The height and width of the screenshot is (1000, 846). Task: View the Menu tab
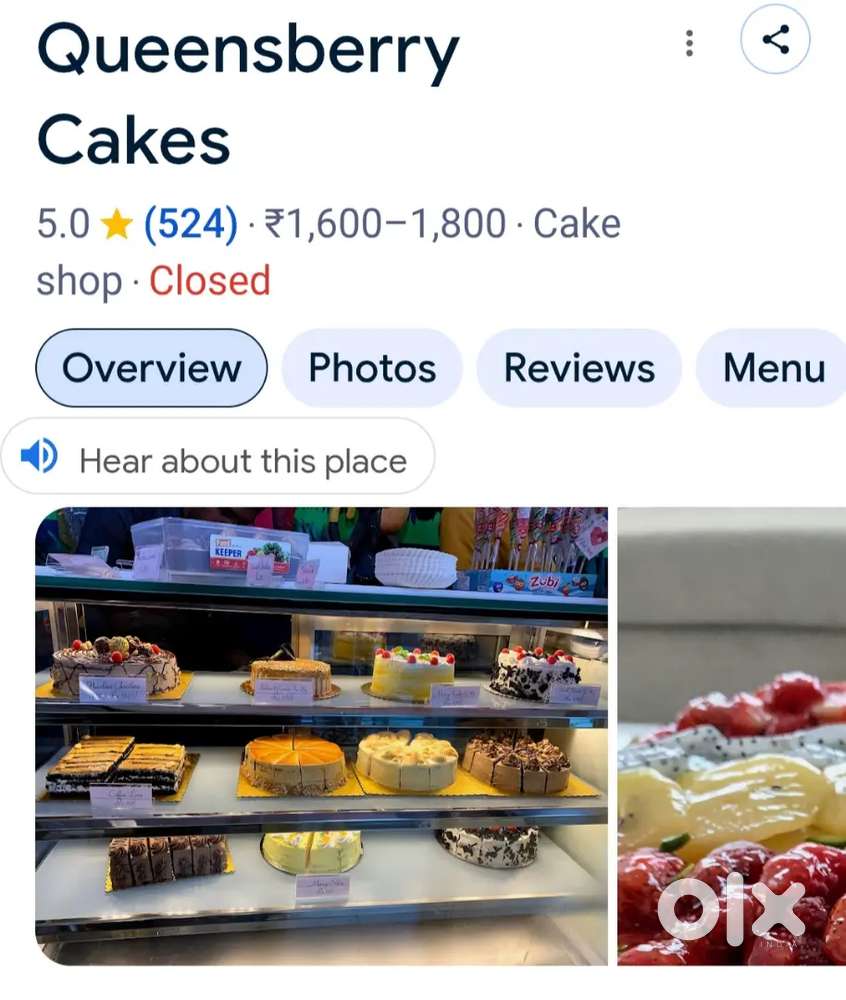[779, 369]
